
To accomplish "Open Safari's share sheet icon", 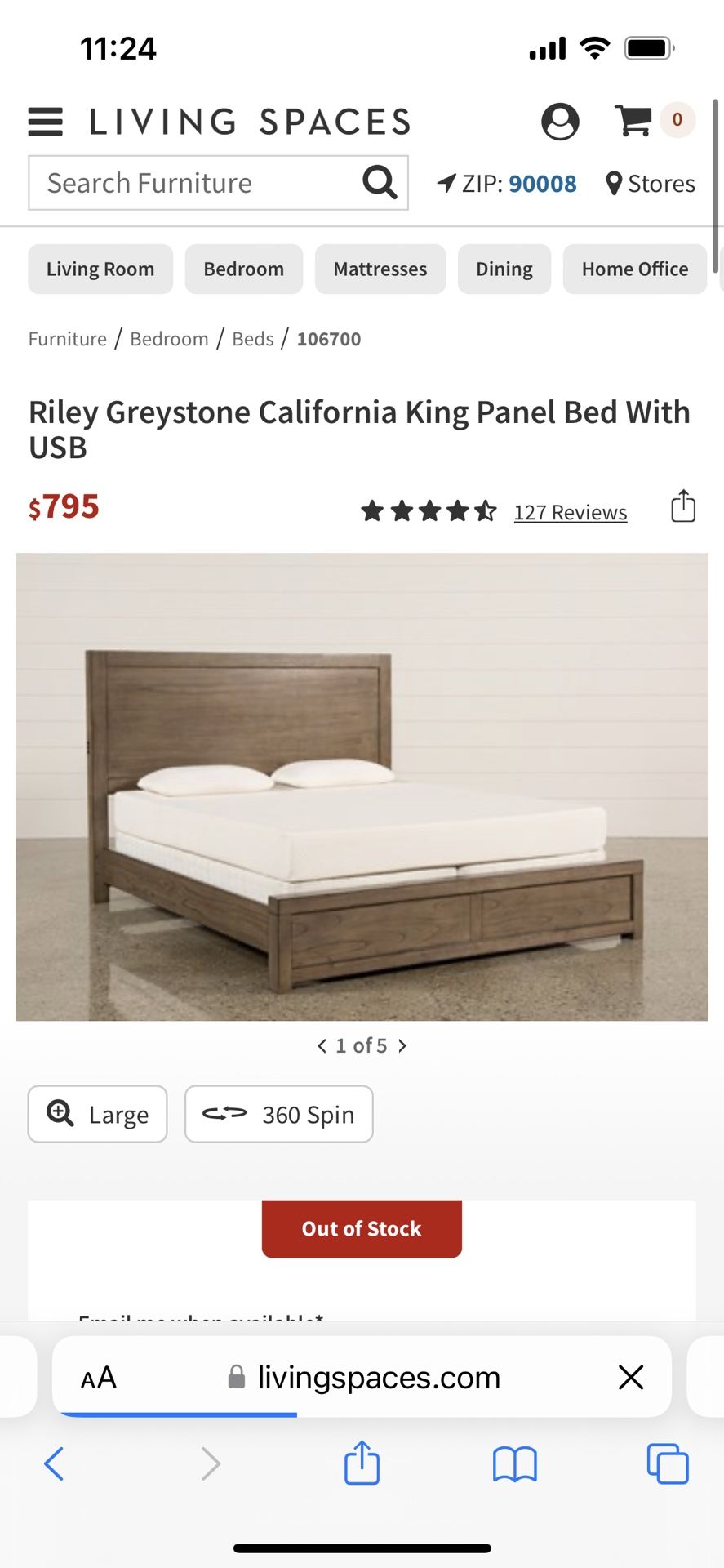I will point(362,1464).
